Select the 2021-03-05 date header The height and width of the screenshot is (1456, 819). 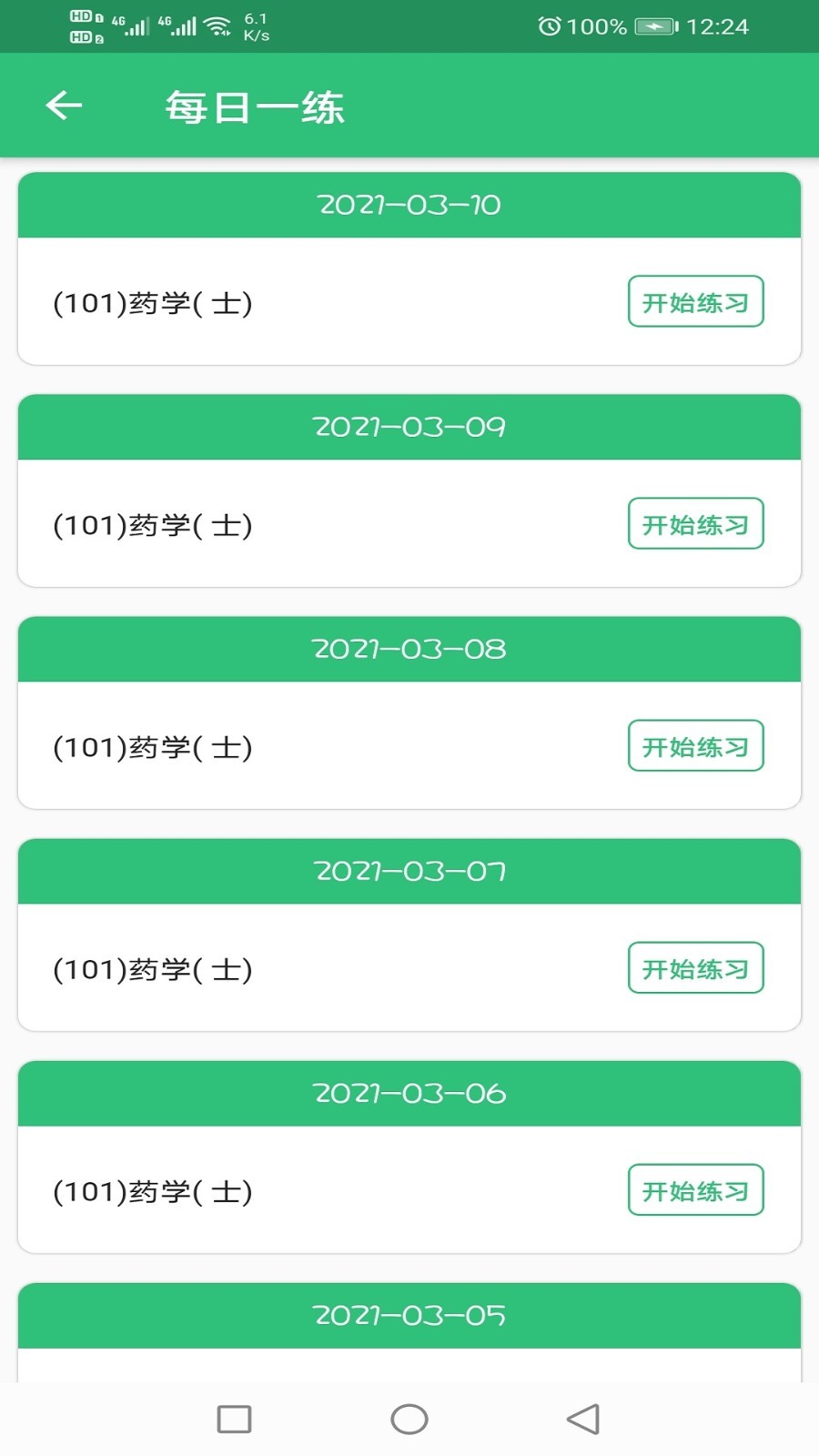click(x=409, y=1315)
